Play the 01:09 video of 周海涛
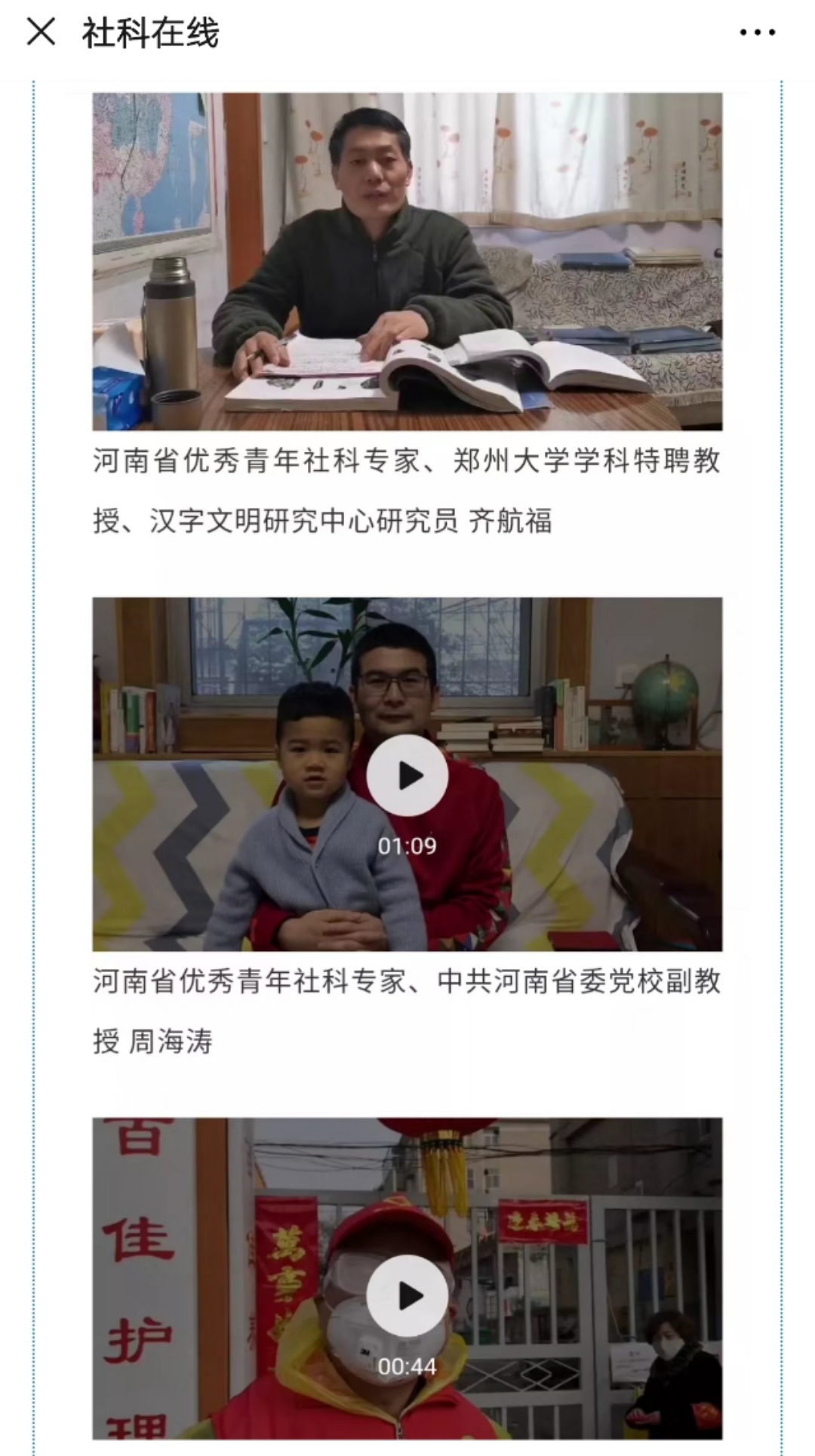Screen dimensions: 815x1456 click(407, 775)
